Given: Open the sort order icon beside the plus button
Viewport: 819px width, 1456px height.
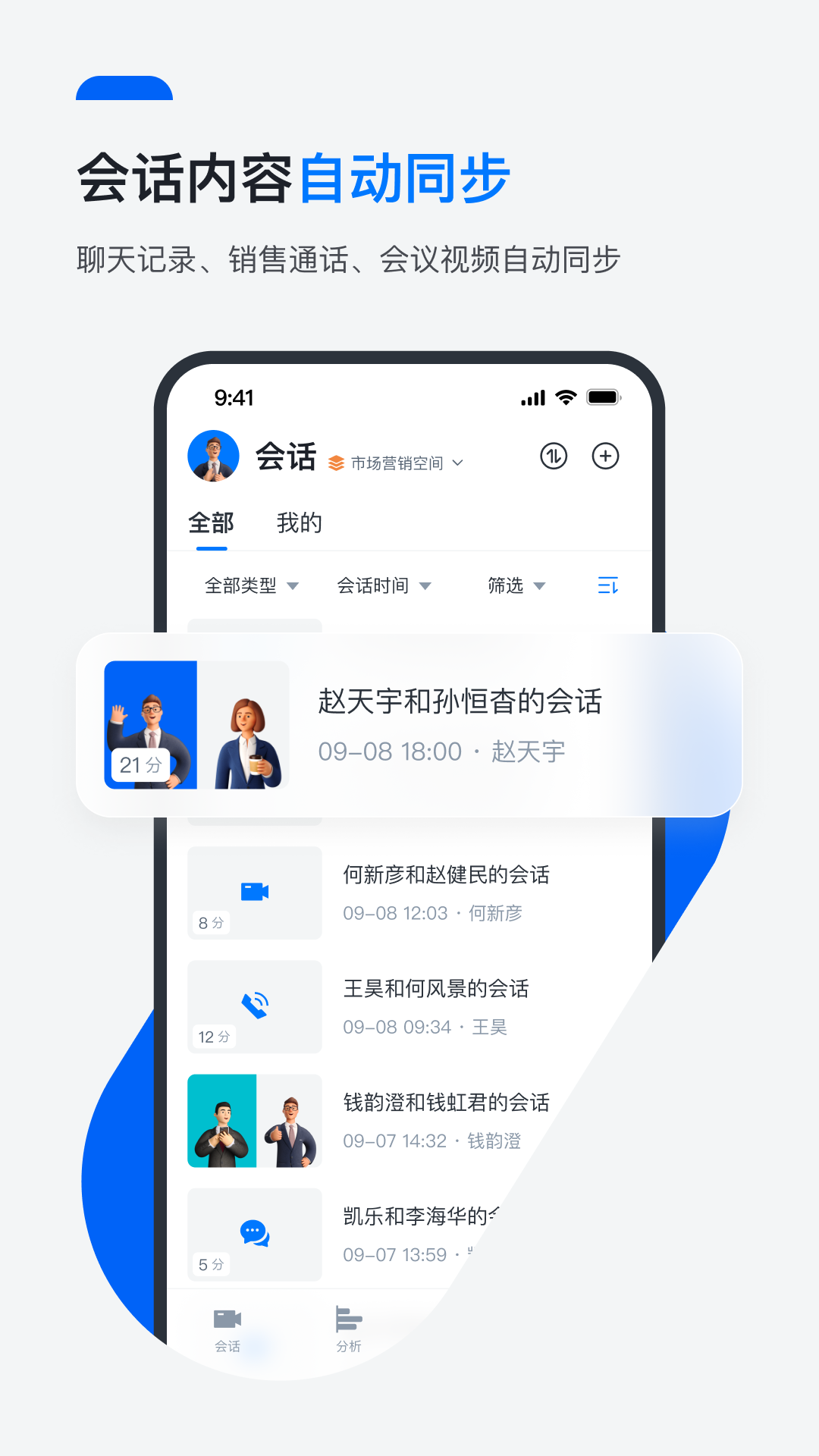Looking at the screenshot, I should pyautogui.click(x=553, y=457).
